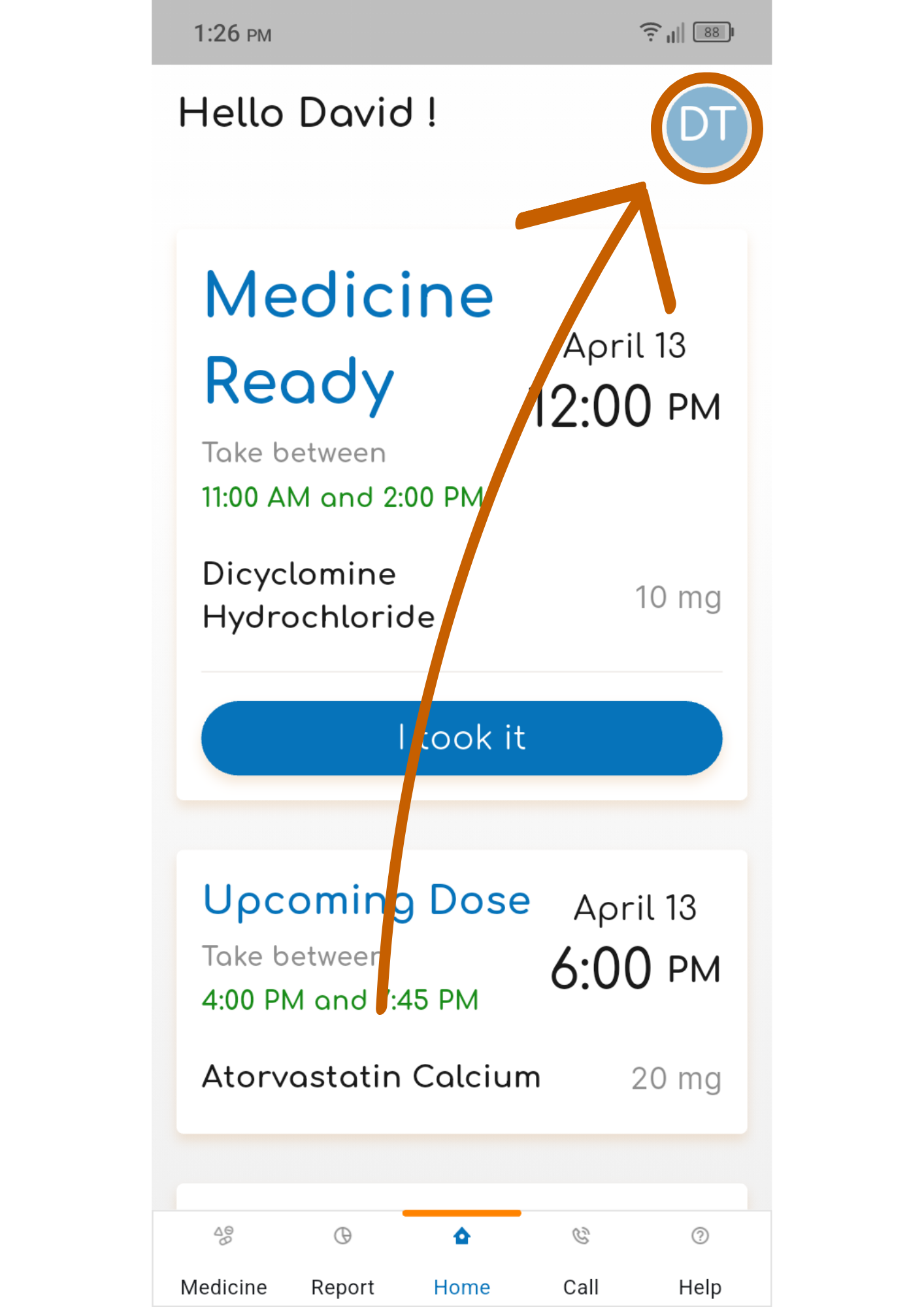Image resolution: width=924 pixels, height=1307 pixels.
Task: Open the Help tab
Action: 699,1260
